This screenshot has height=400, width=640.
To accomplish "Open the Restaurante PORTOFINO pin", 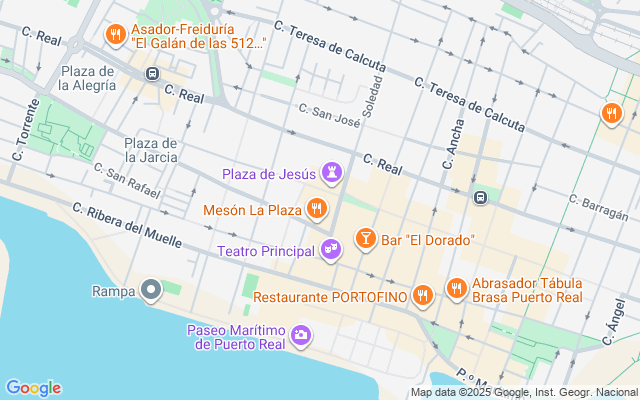I will tap(423, 295).
